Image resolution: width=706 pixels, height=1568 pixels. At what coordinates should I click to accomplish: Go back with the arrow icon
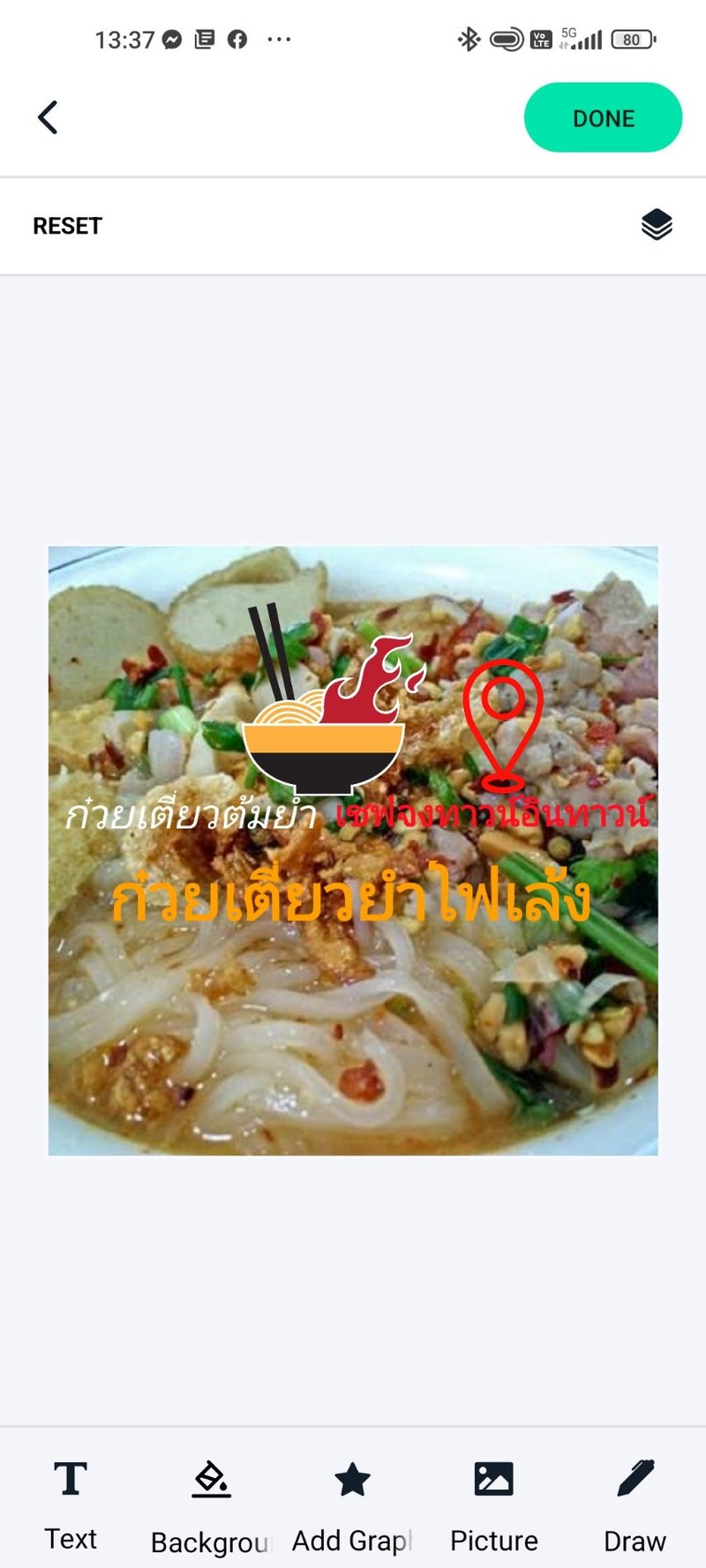49,117
